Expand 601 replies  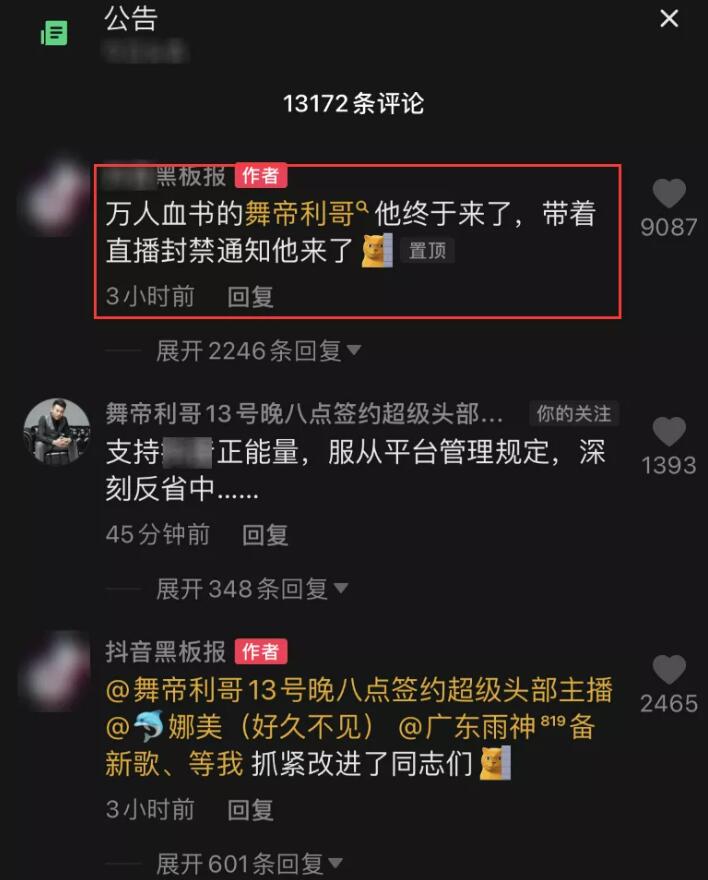tap(251, 863)
